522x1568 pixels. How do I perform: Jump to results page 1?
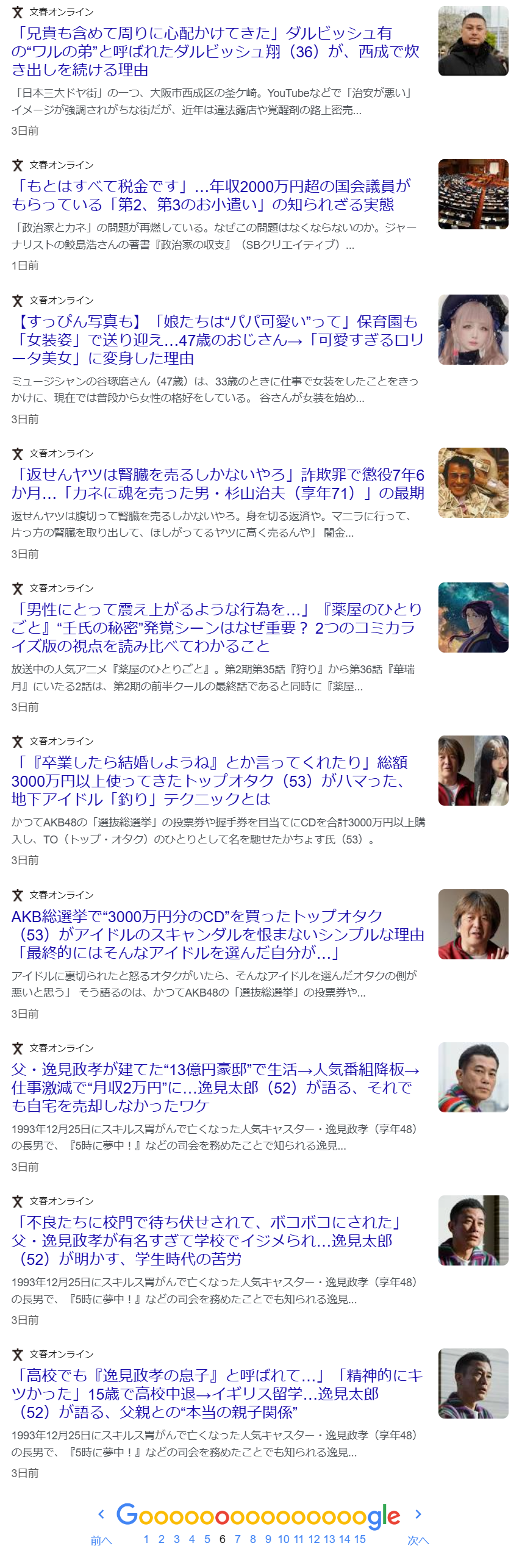pos(146,1539)
